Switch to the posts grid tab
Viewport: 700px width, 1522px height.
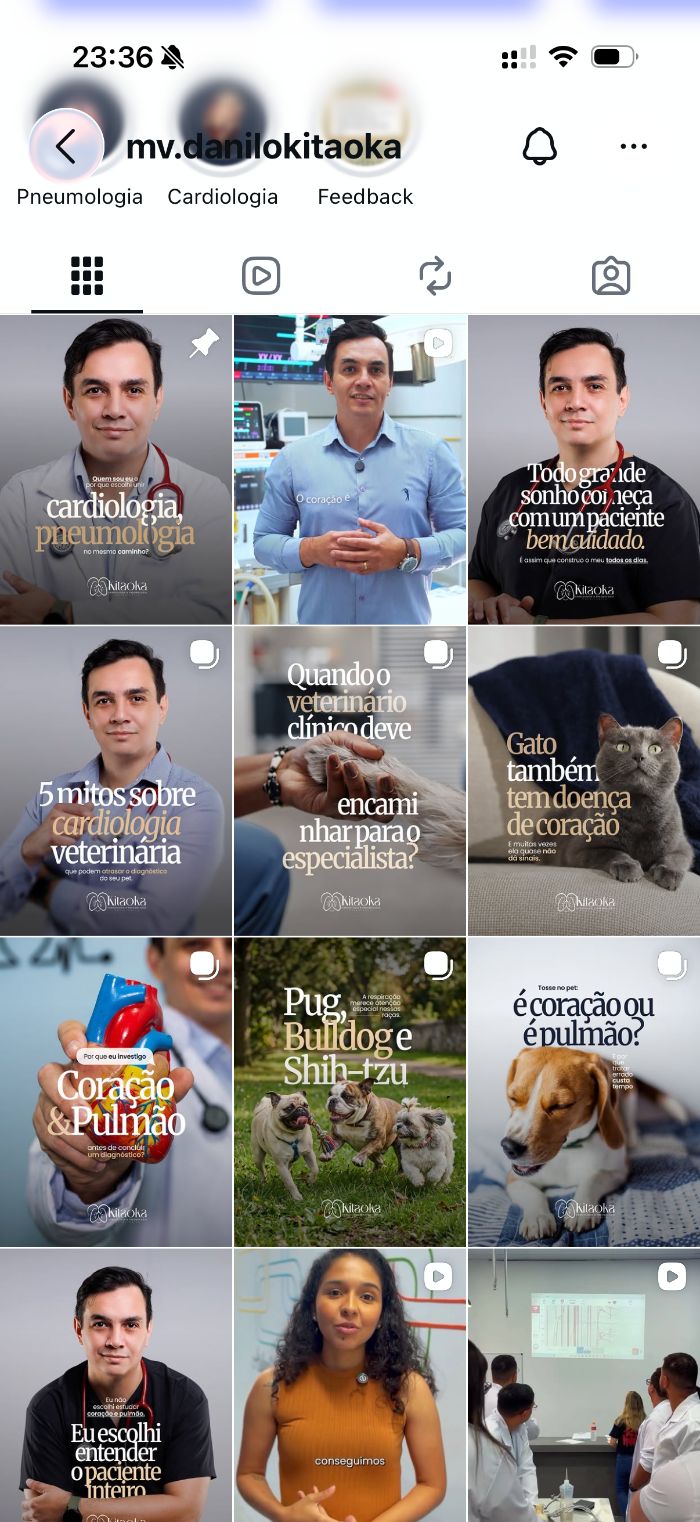(x=87, y=276)
